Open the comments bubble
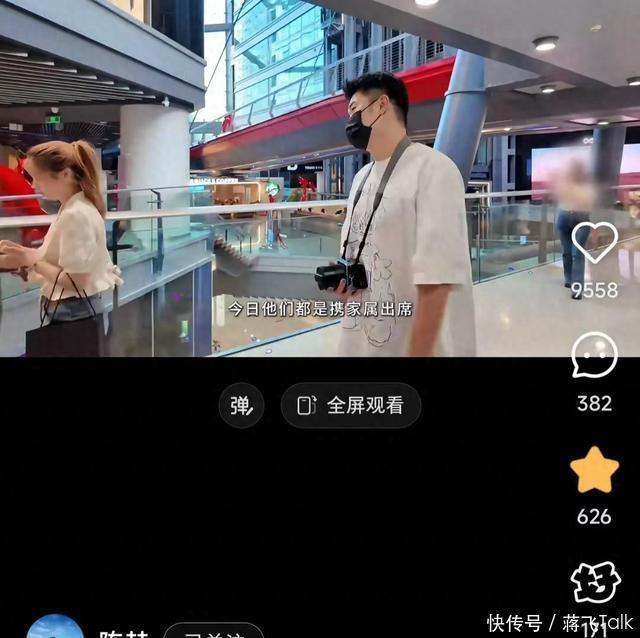The image size is (640, 638). tap(594, 356)
